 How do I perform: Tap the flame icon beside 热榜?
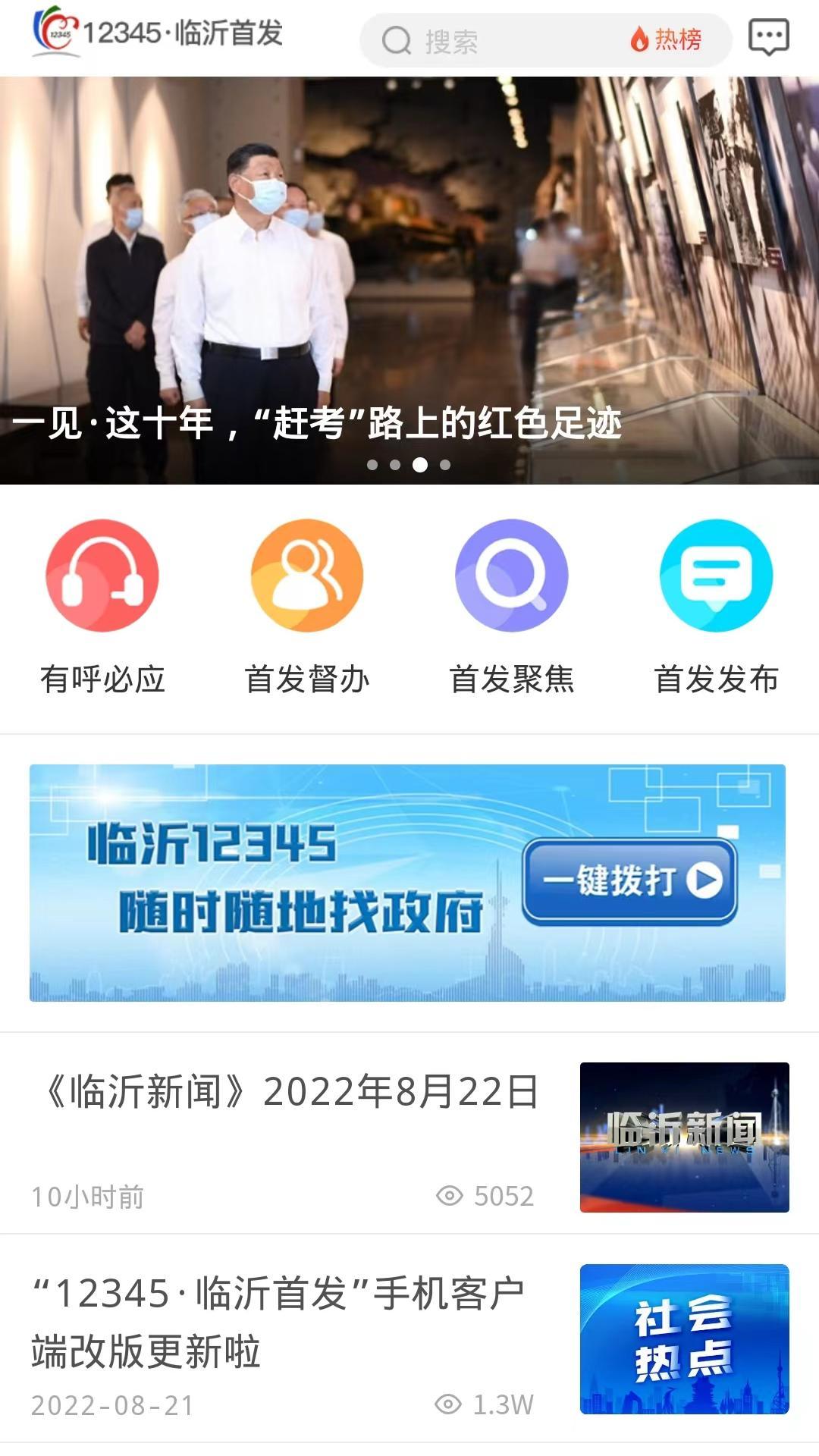tap(639, 39)
